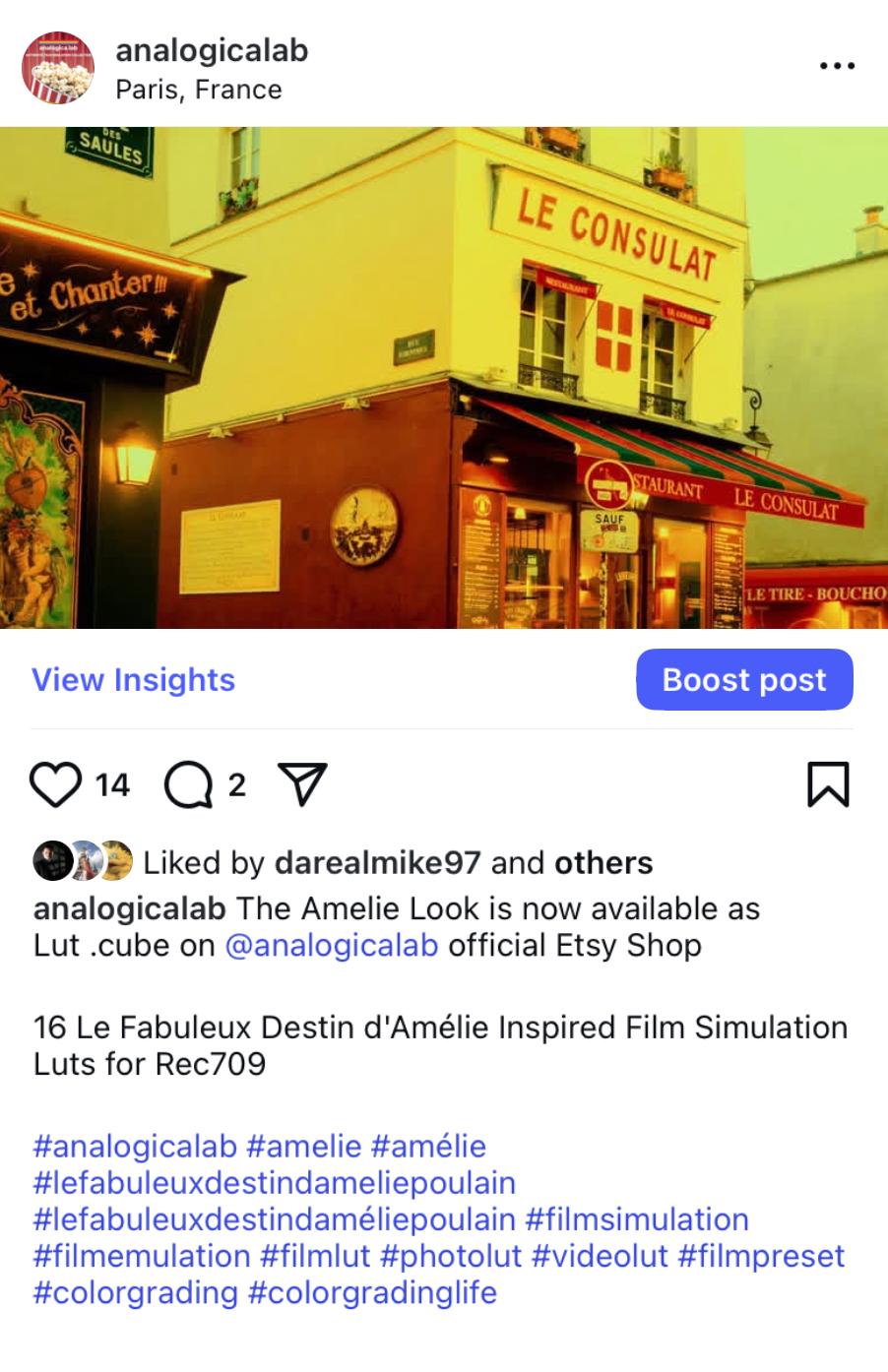Open the @analogicalab mention in caption
The width and height of the screenshot is (888, 1372).
[x=331, y=946]
